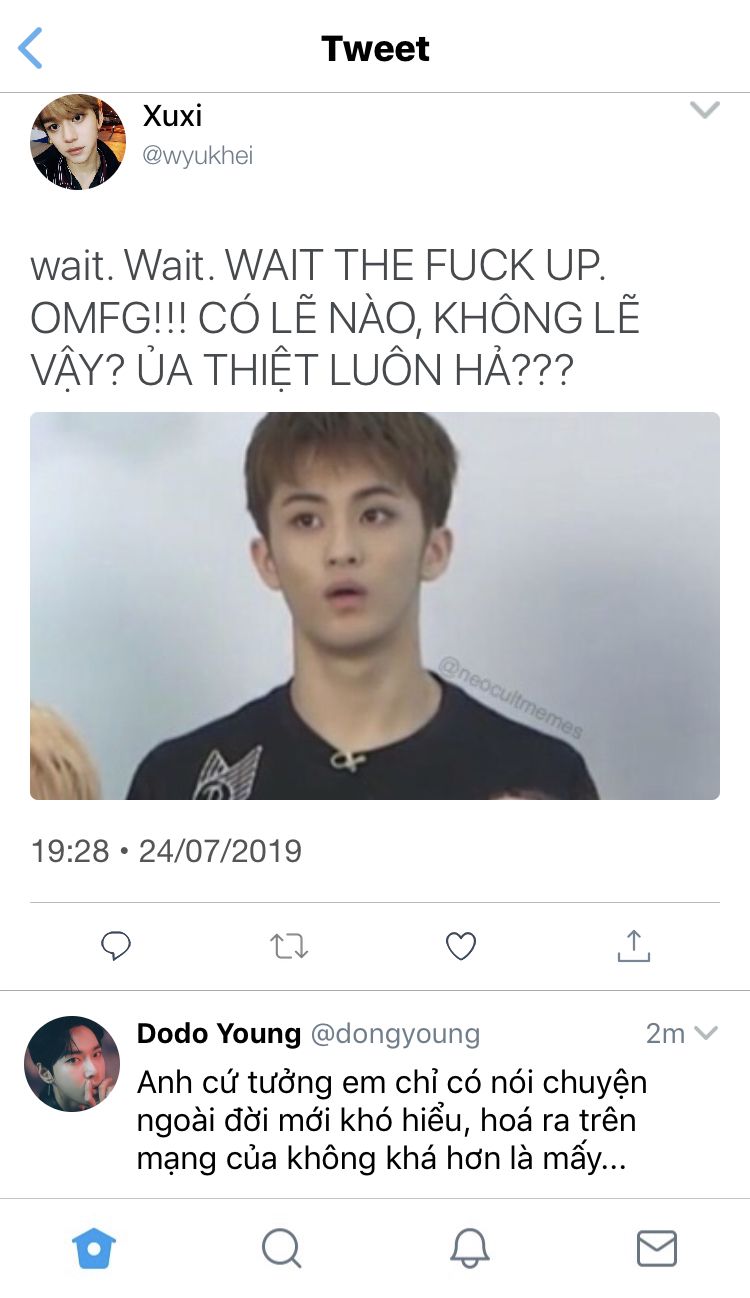This screenshot has height=1298, width=750.
Task: Retweet Xuxi's tweet
Action: pyautogui.click(x=289, y=946)
